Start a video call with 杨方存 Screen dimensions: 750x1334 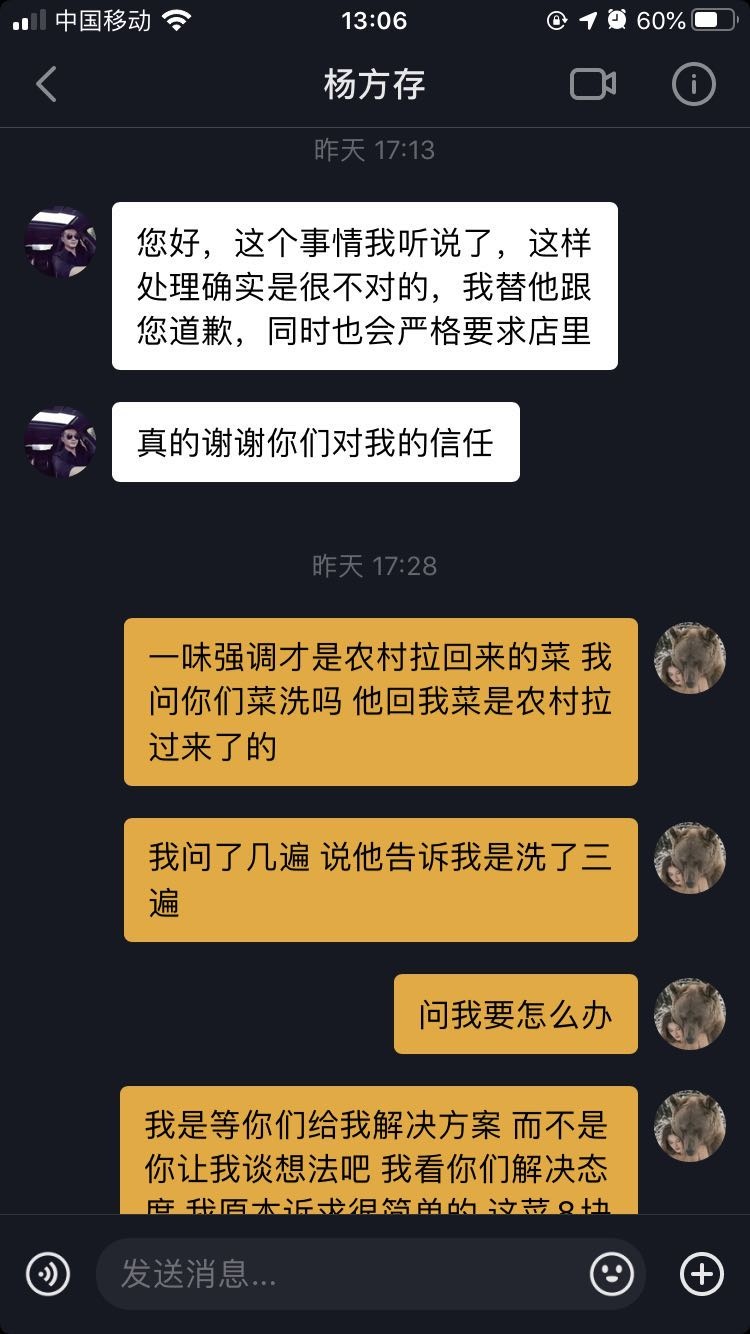pos(593,85)
